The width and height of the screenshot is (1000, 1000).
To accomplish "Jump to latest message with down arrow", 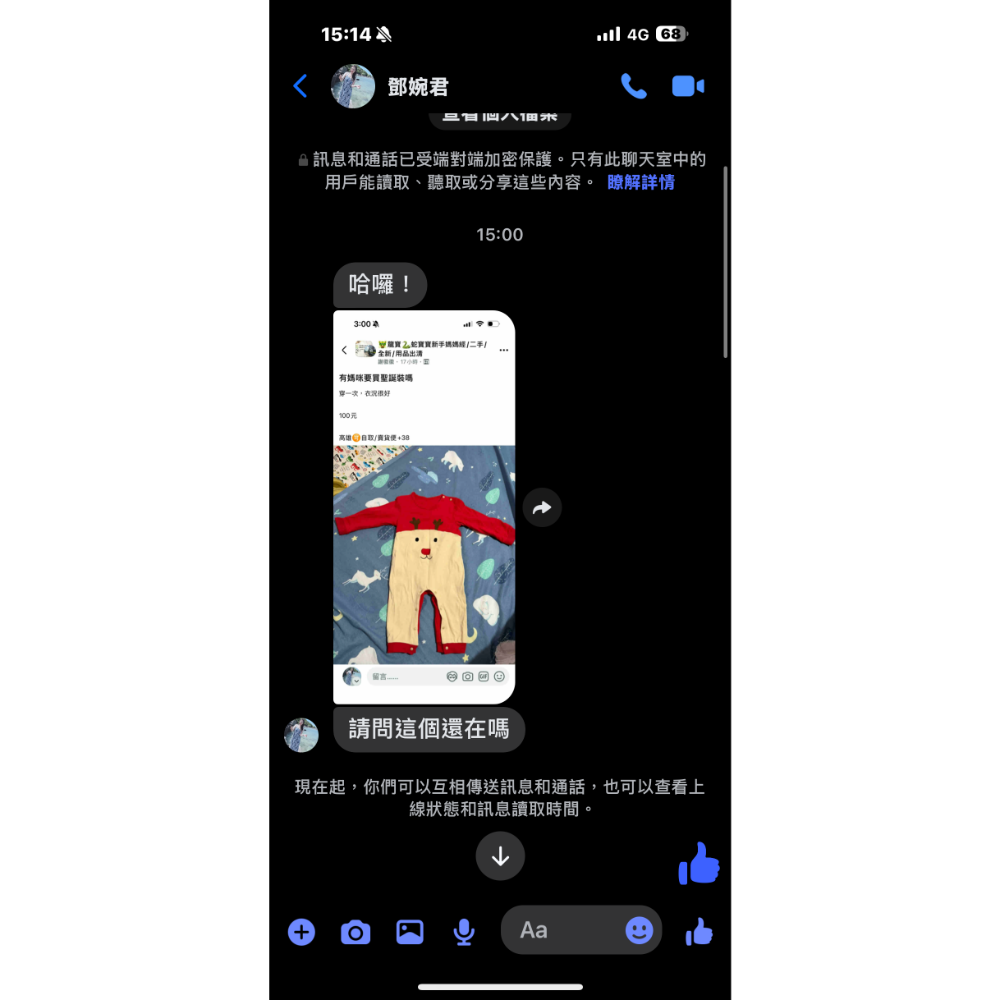I will click(x=500, y=856).
